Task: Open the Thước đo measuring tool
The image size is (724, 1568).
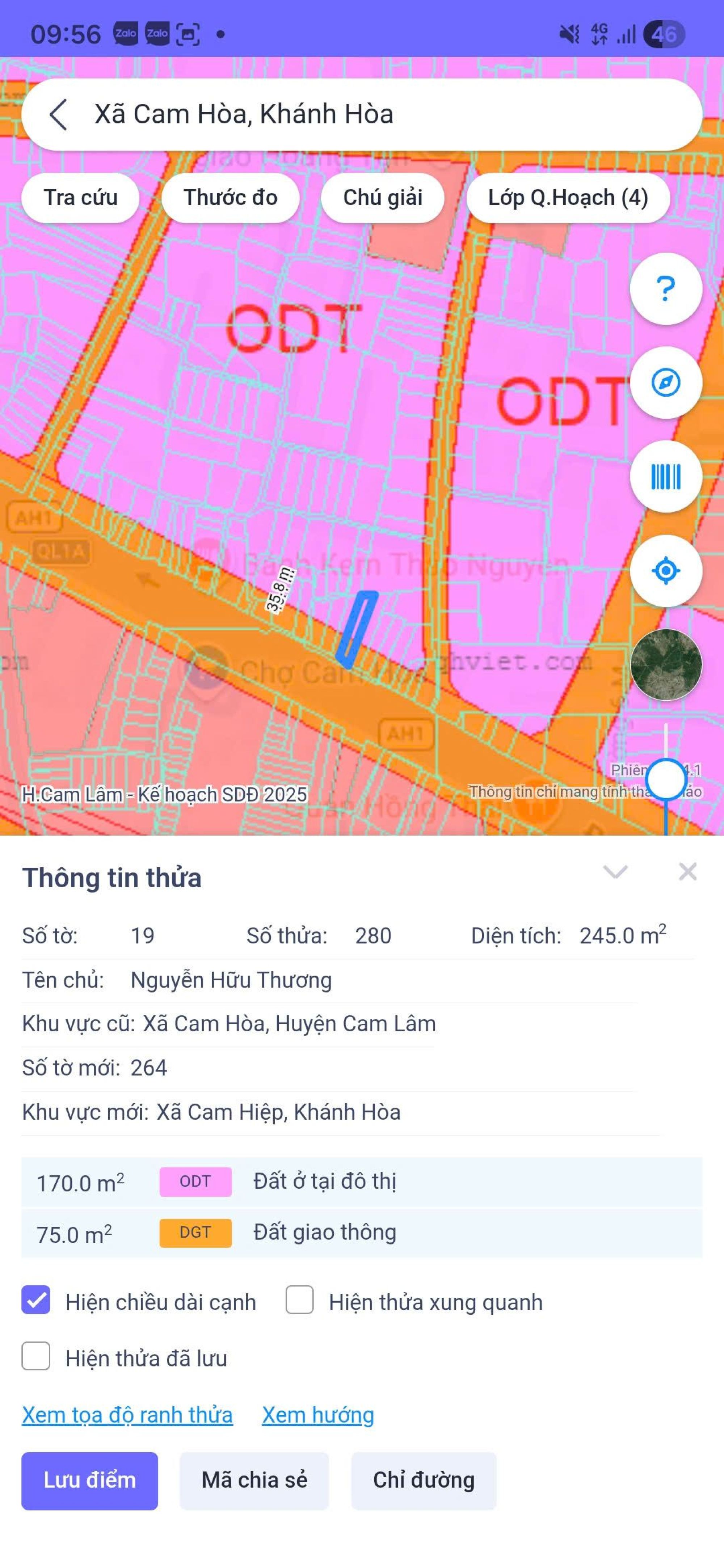Action: 230,198
